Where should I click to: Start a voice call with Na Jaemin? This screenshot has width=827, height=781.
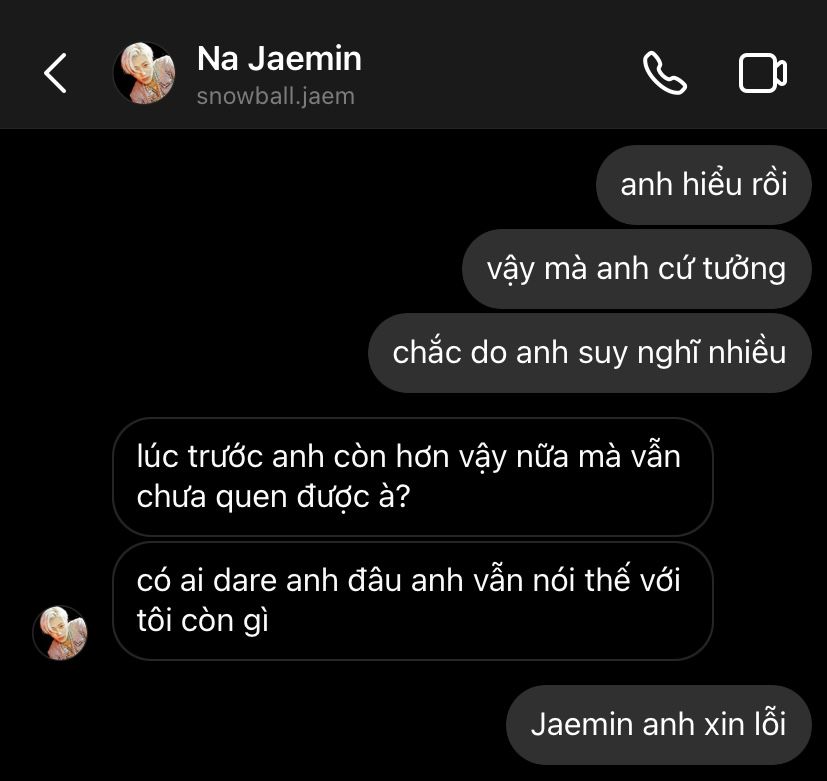pyautogui.click(x=664, y=73)
